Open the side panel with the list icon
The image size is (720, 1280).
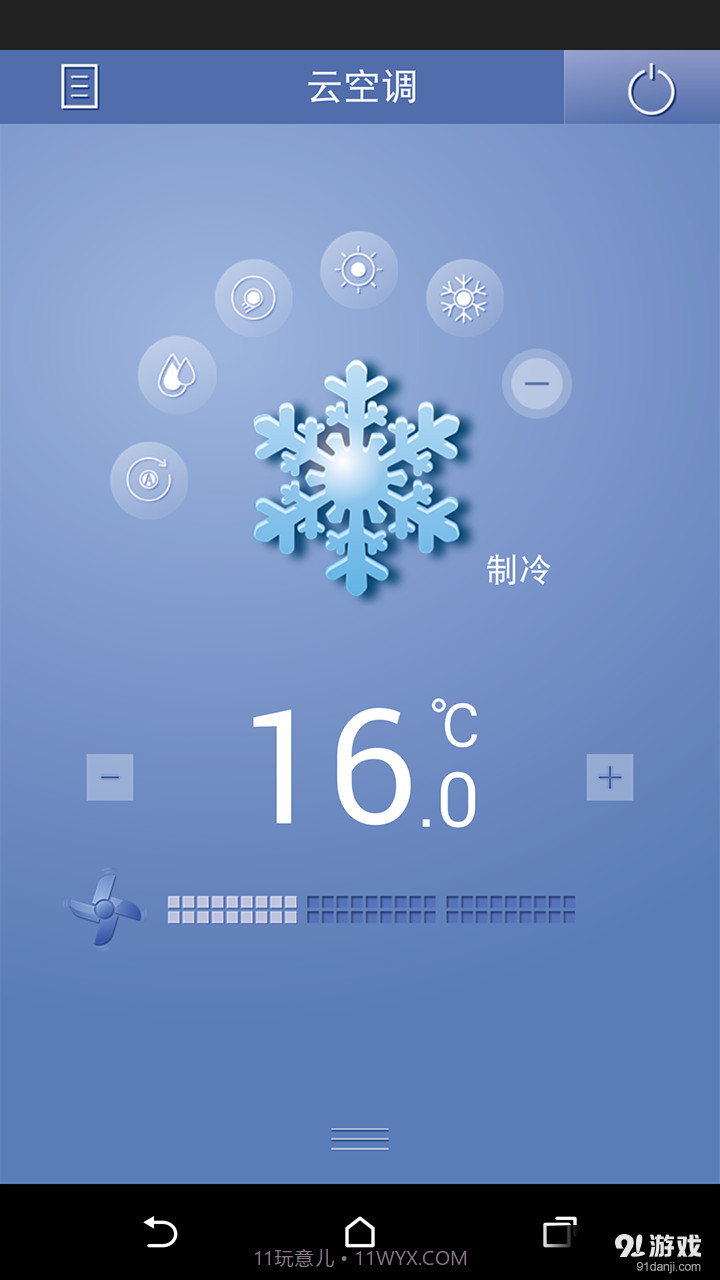point(78,87)
